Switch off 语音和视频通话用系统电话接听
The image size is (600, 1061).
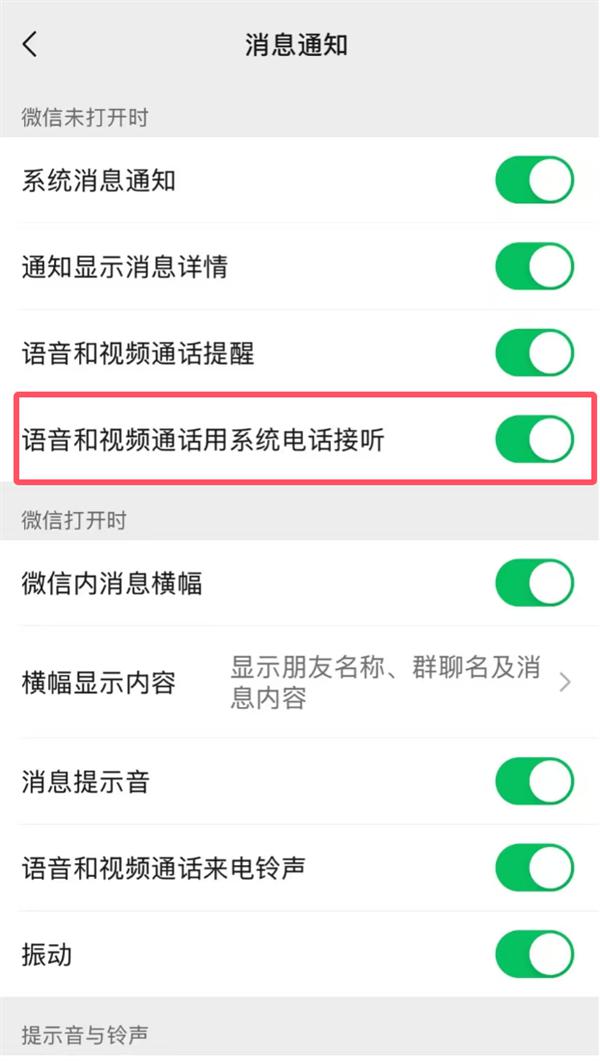534,439
